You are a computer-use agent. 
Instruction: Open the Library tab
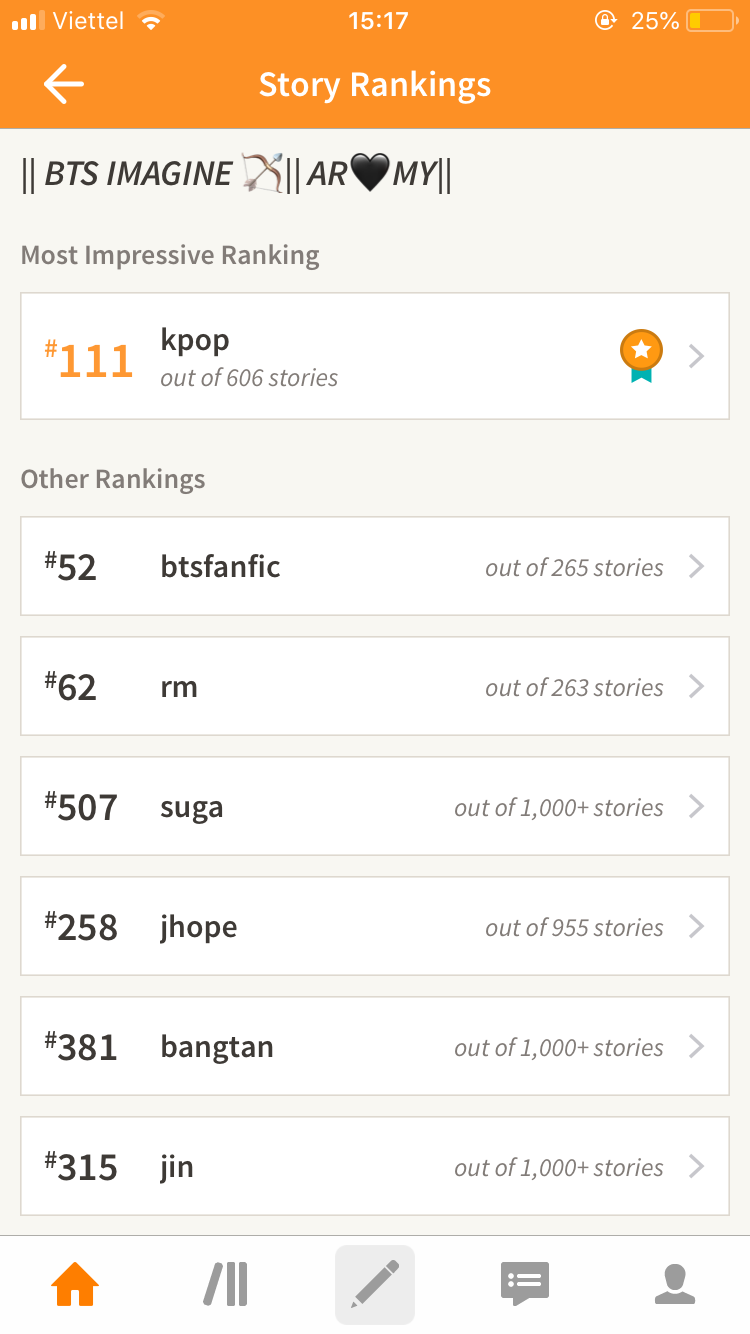pyautogui.click(x=226, y=1284)
